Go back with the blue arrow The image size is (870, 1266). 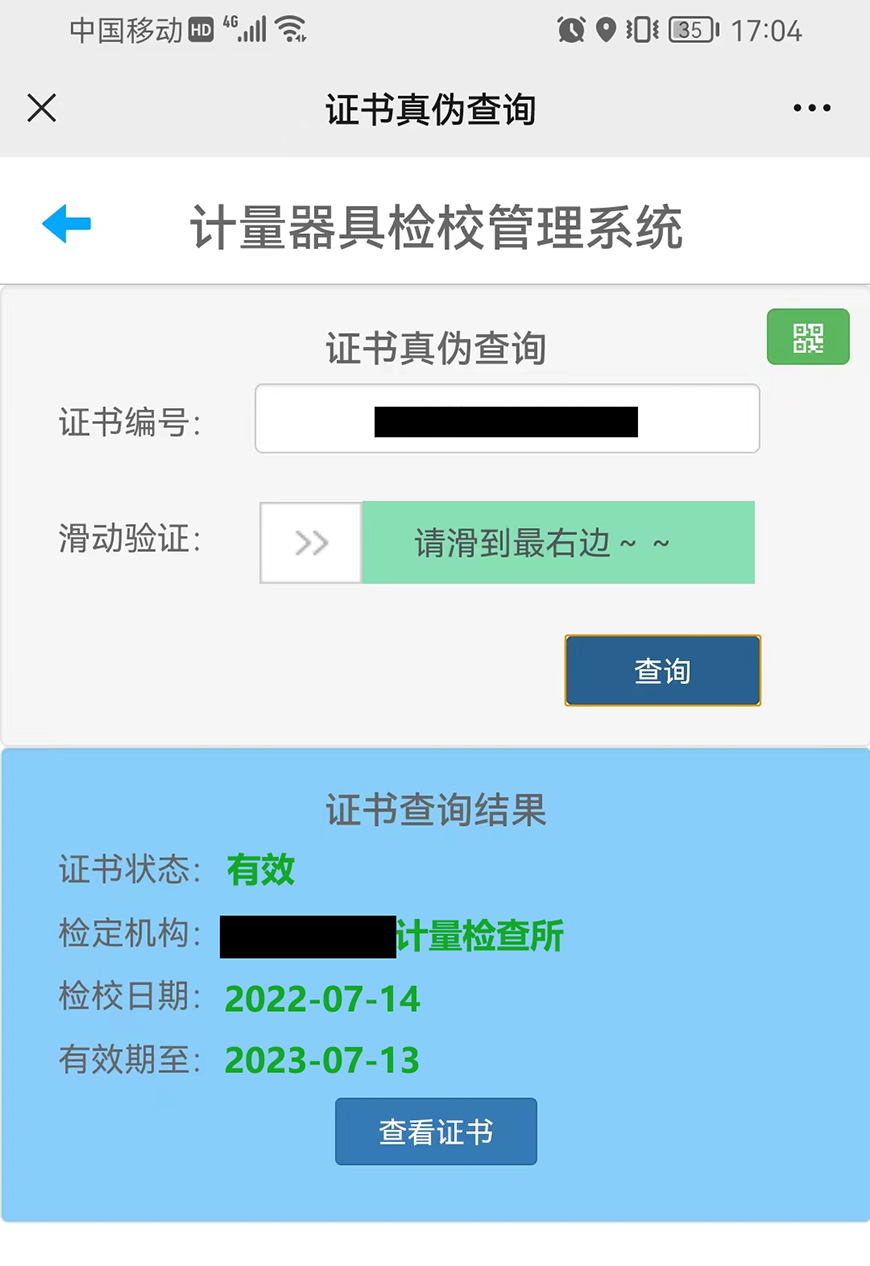67,224
